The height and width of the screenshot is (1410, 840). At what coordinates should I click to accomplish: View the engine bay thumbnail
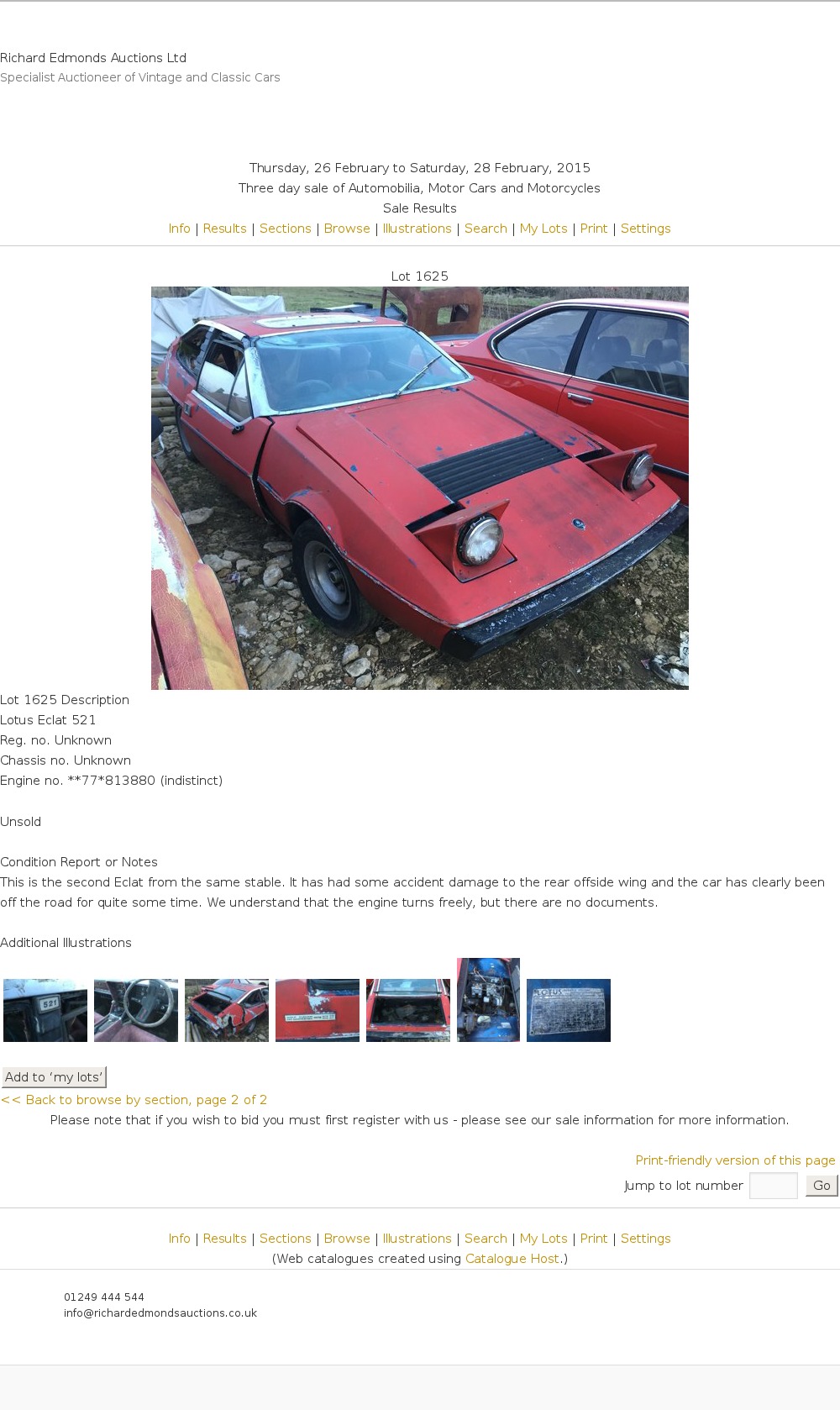pos(488,1000)
